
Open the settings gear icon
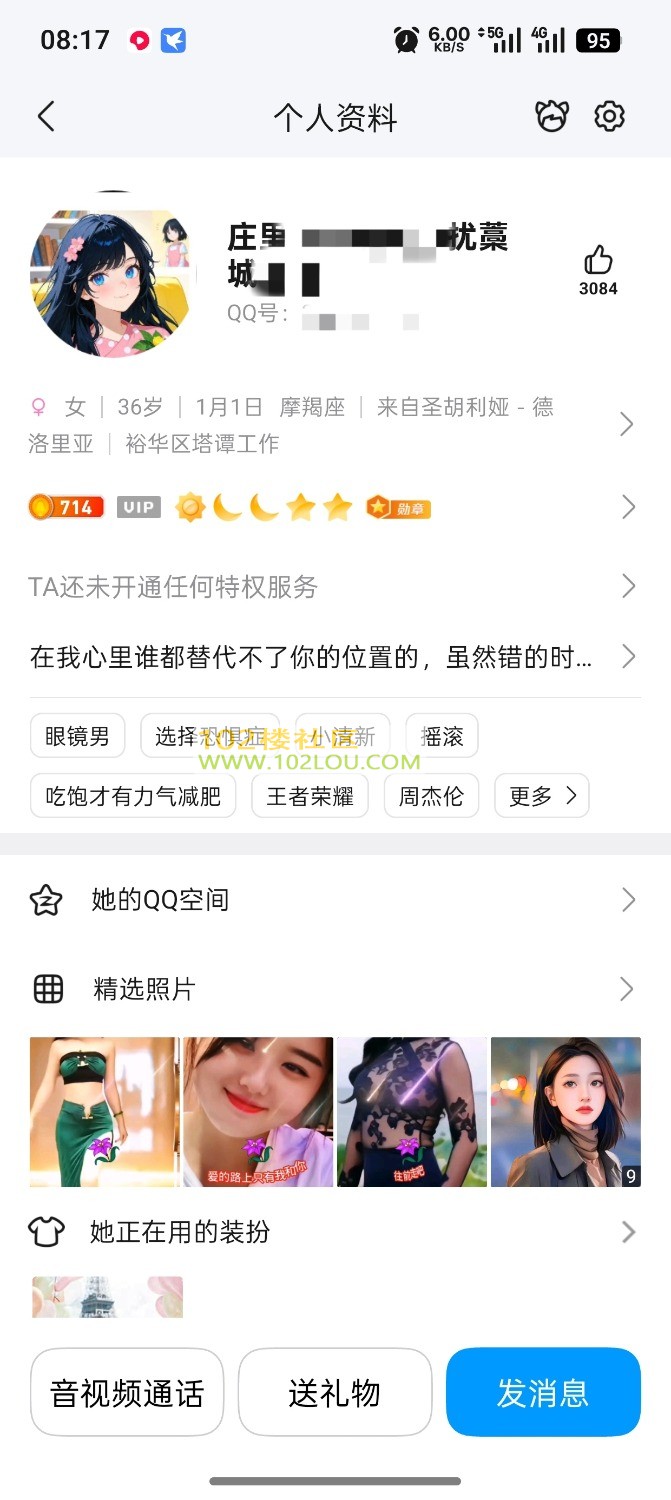point(609,117)
